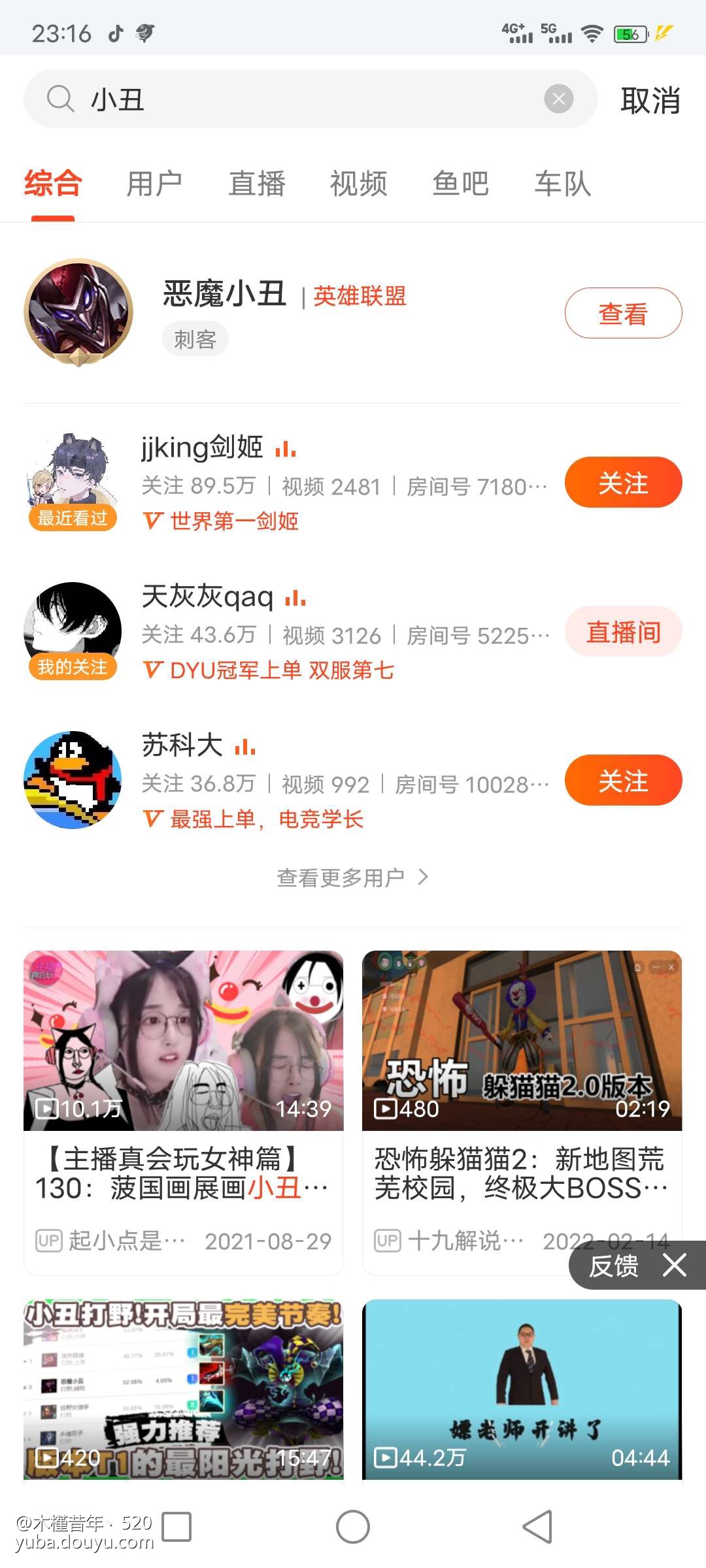The image size is (706, 1568).
Task: Clear the search text 小丑
Action: (558, 99)
